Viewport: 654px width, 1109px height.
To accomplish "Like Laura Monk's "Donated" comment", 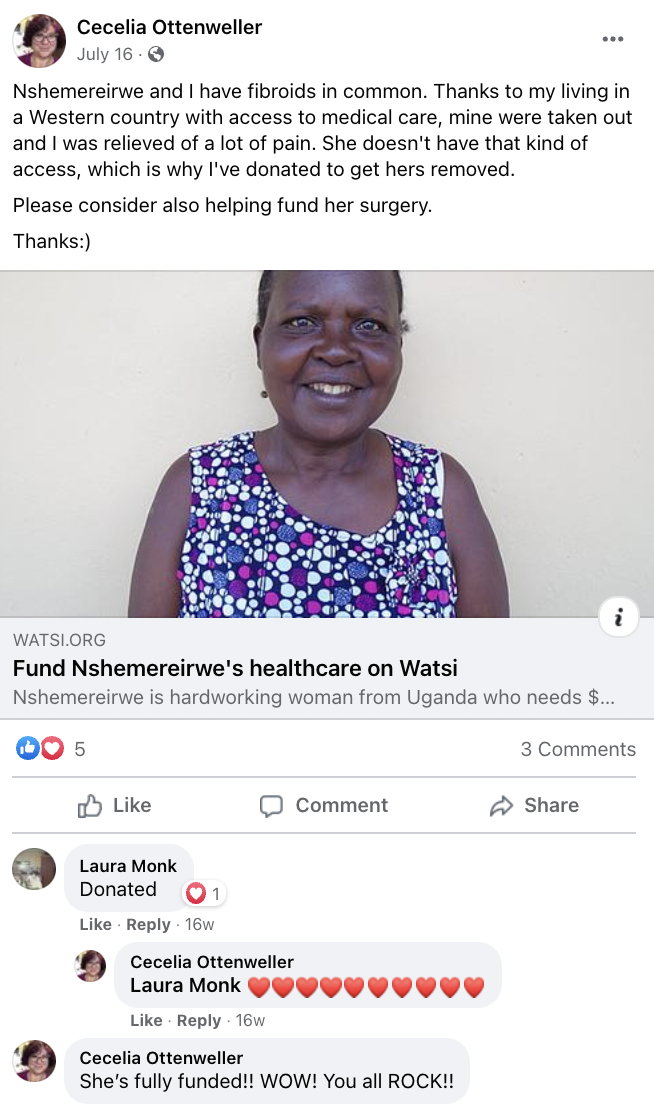I will (x=95, y=924).
